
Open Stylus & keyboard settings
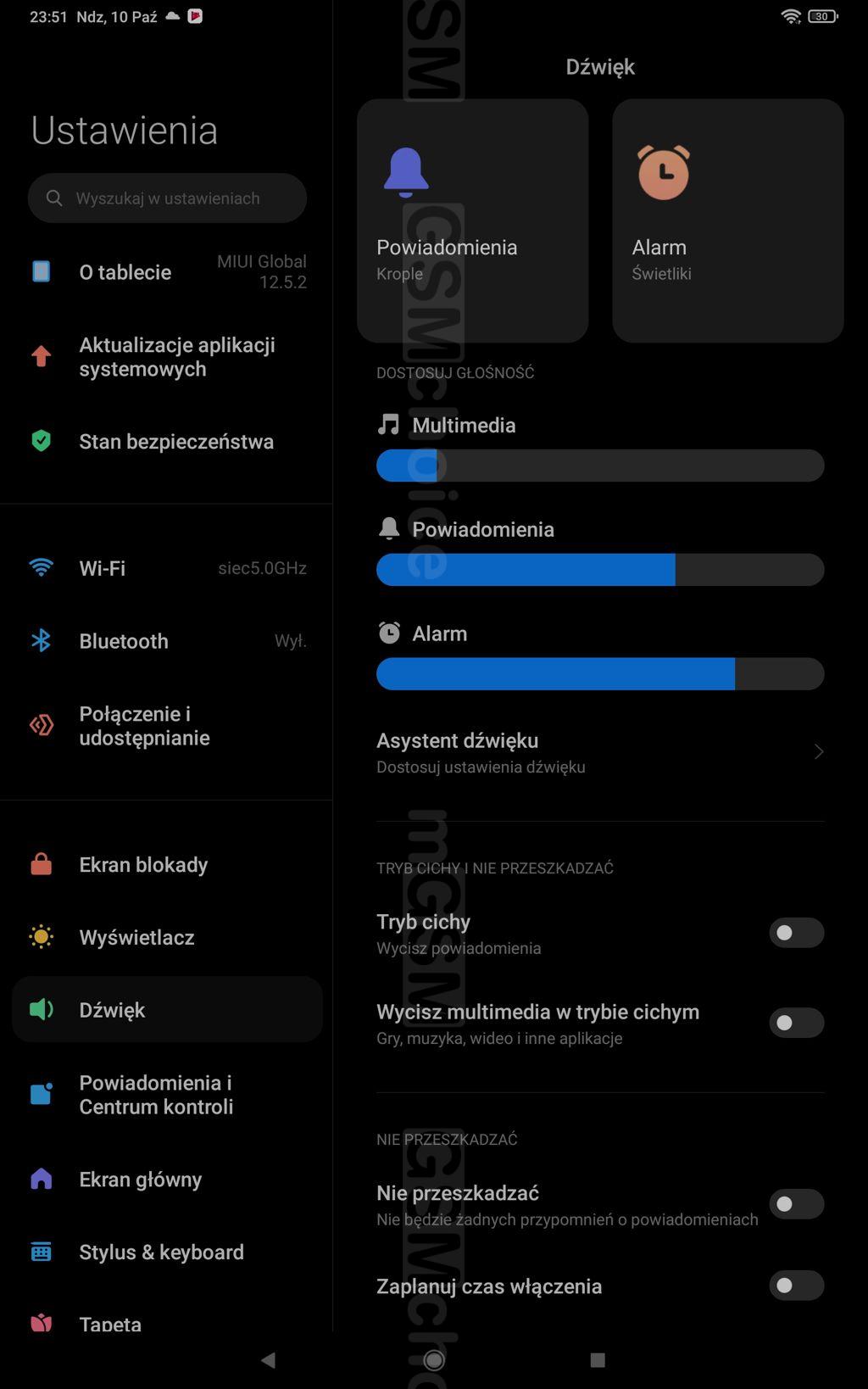coord(167,1252)
